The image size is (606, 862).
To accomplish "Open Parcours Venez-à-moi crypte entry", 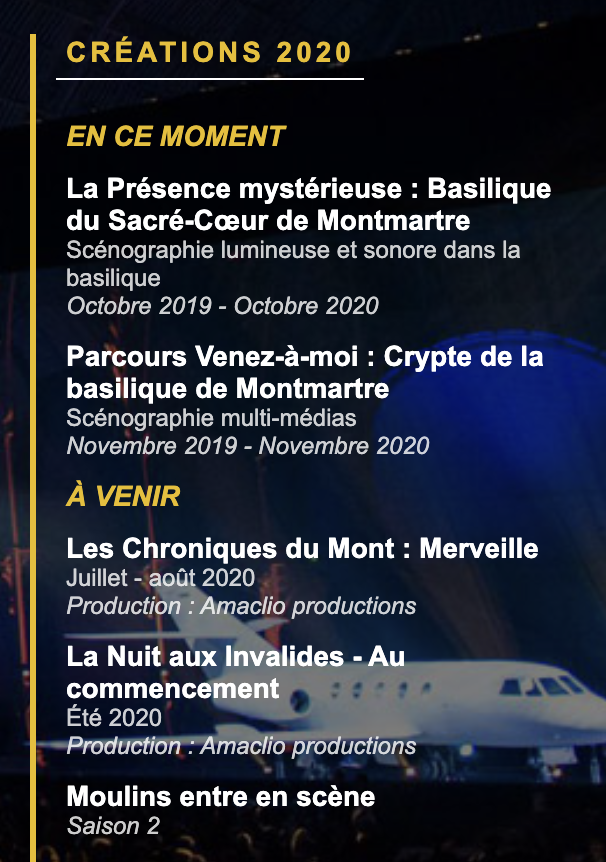I will tap(306, 371).
